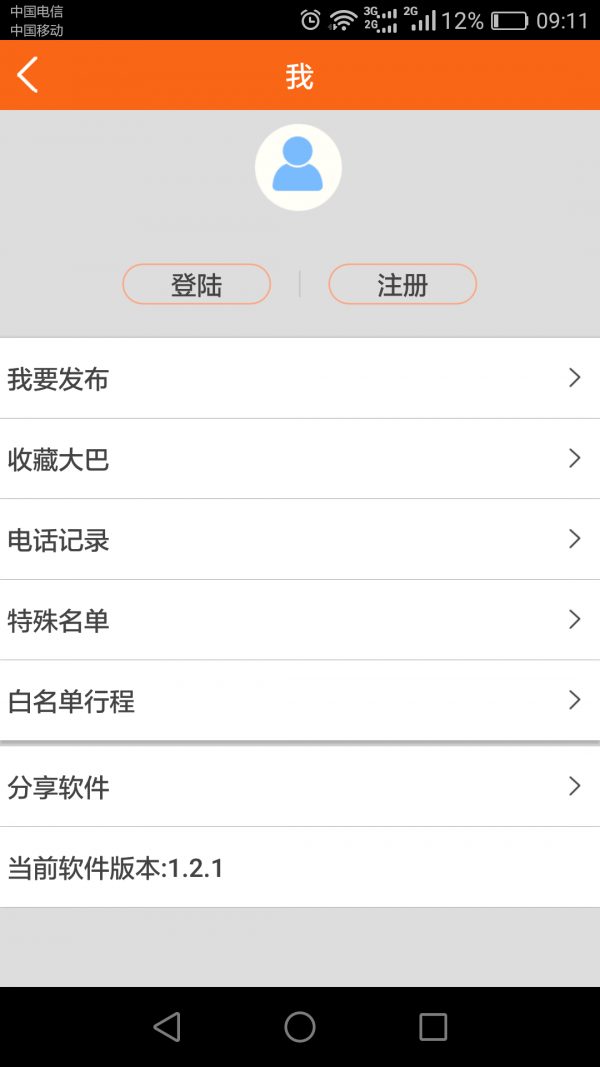The image size is (600, 1067).
Task: Tap the system home button
Action: 300,1027
